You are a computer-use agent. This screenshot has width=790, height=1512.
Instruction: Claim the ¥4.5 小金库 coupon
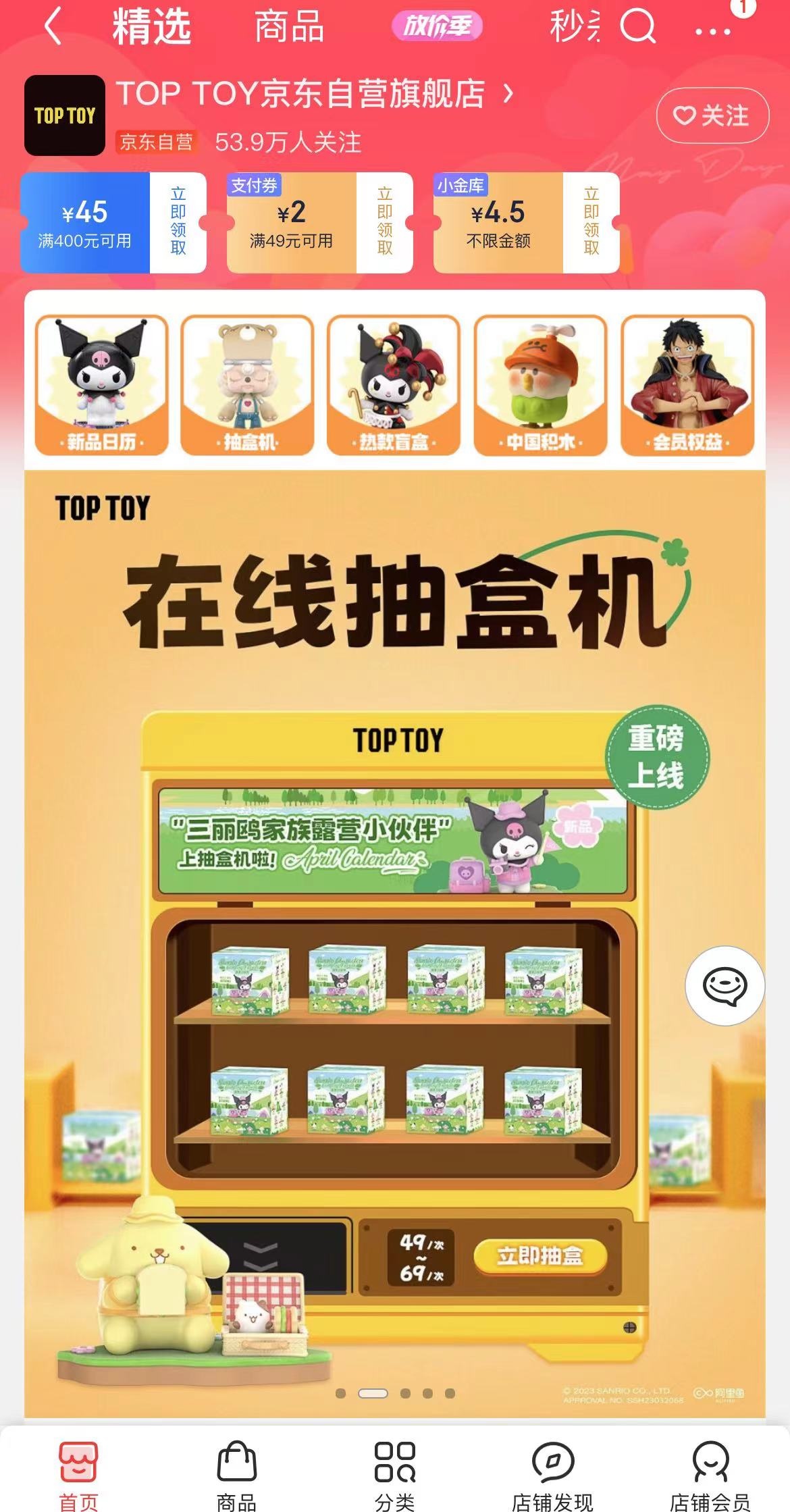pos(591,222)
